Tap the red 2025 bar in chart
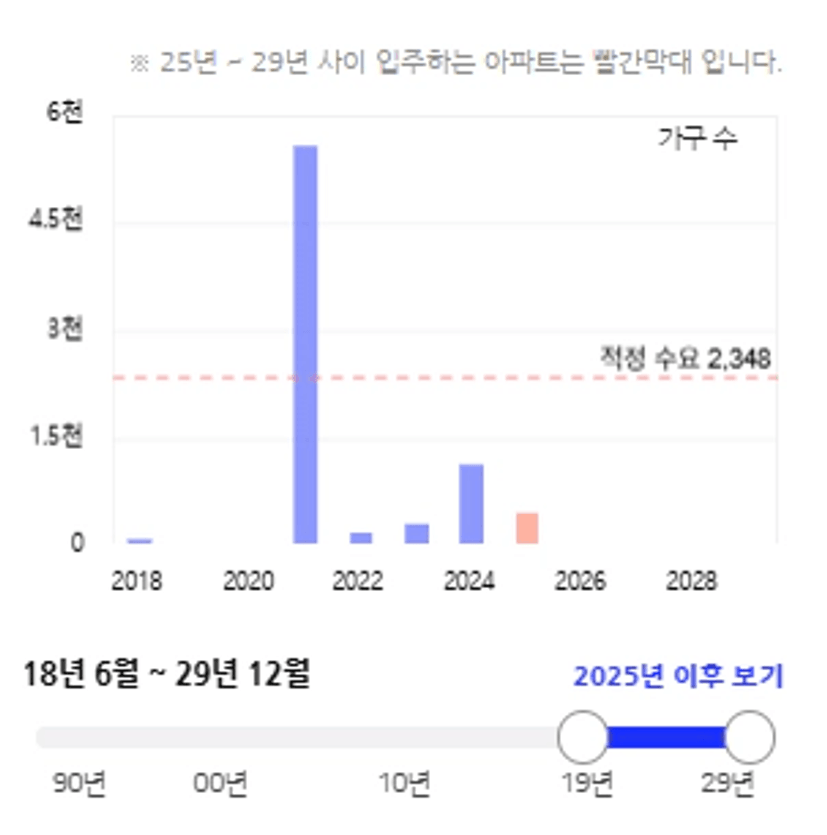This screenshot has width=827, height=835. [x=527, y=528]
